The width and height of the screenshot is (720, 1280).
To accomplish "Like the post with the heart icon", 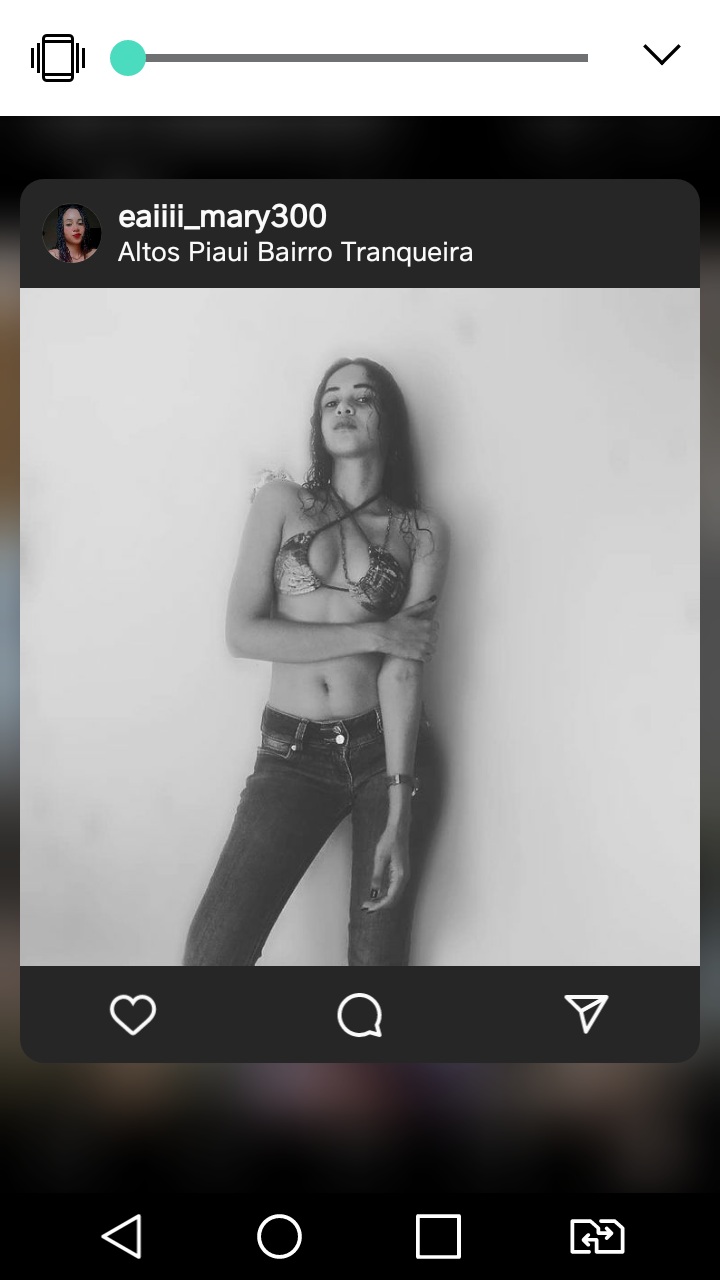I will (x=133, y=1015).
